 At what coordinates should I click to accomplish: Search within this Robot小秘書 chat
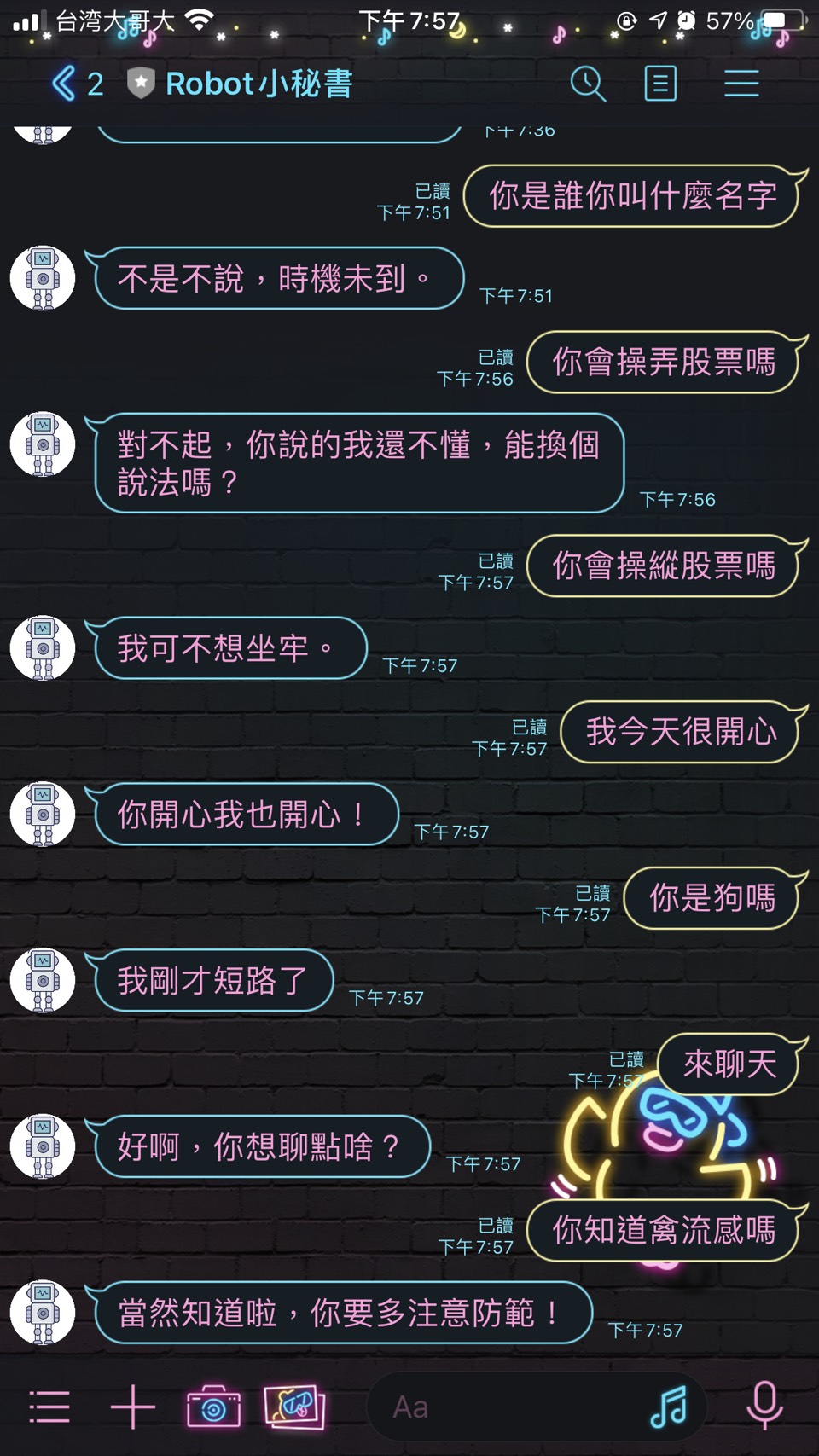587,84
